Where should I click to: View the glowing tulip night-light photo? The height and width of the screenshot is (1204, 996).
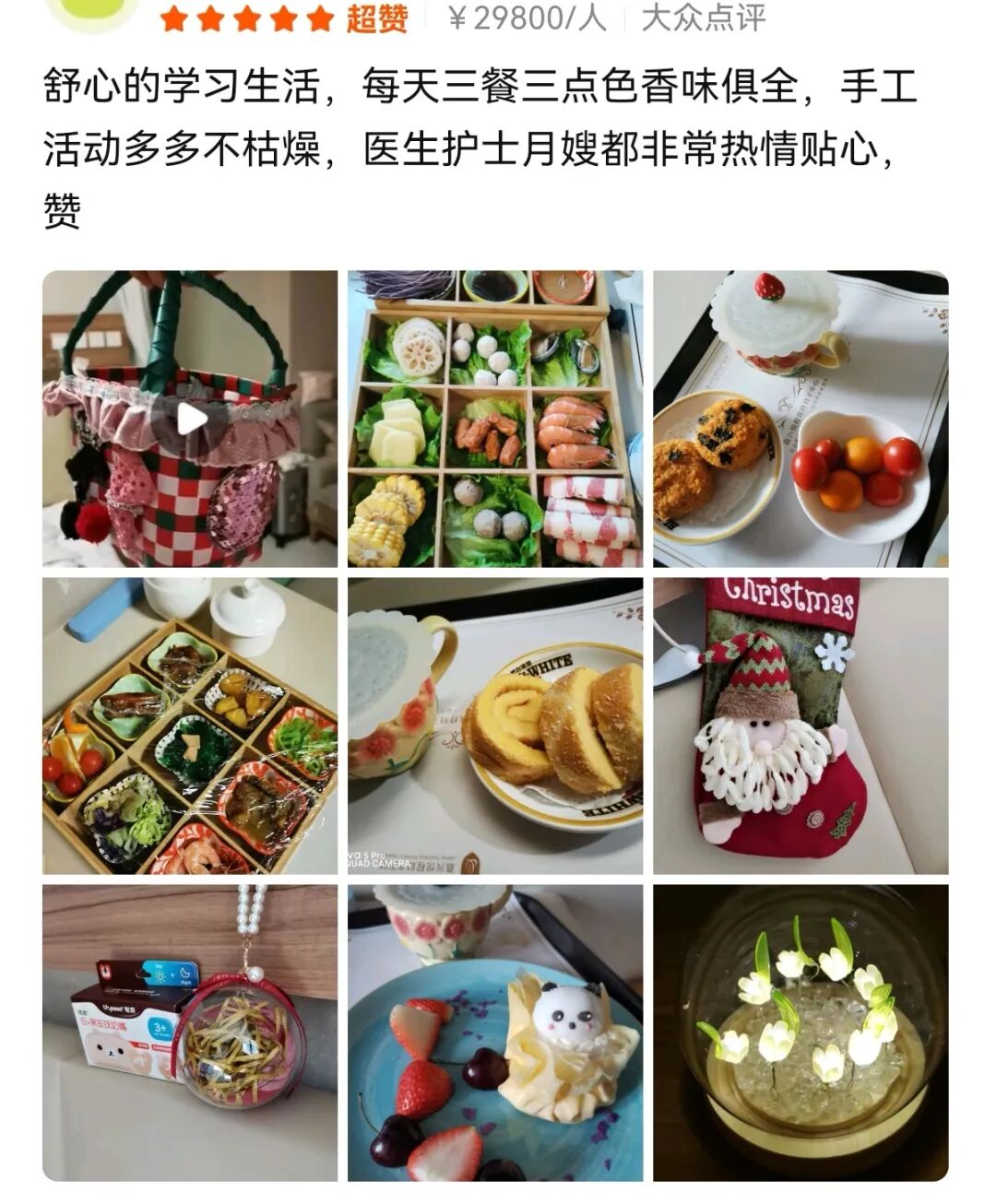[x=800, y=1033]
